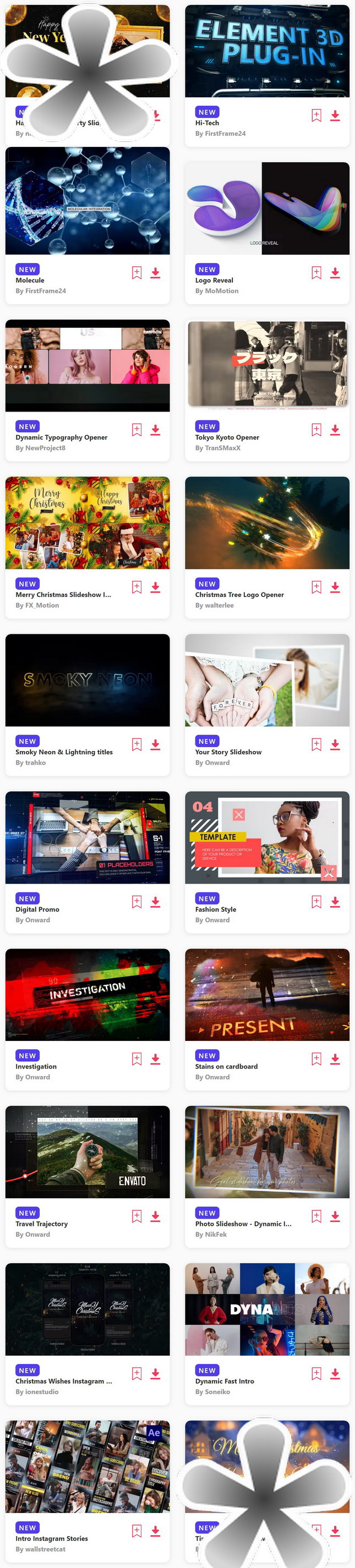The width and height of the screenshot is (355, 1568).
Task: Bookmark Your Story Slideshow
Action: pos(316,744)
